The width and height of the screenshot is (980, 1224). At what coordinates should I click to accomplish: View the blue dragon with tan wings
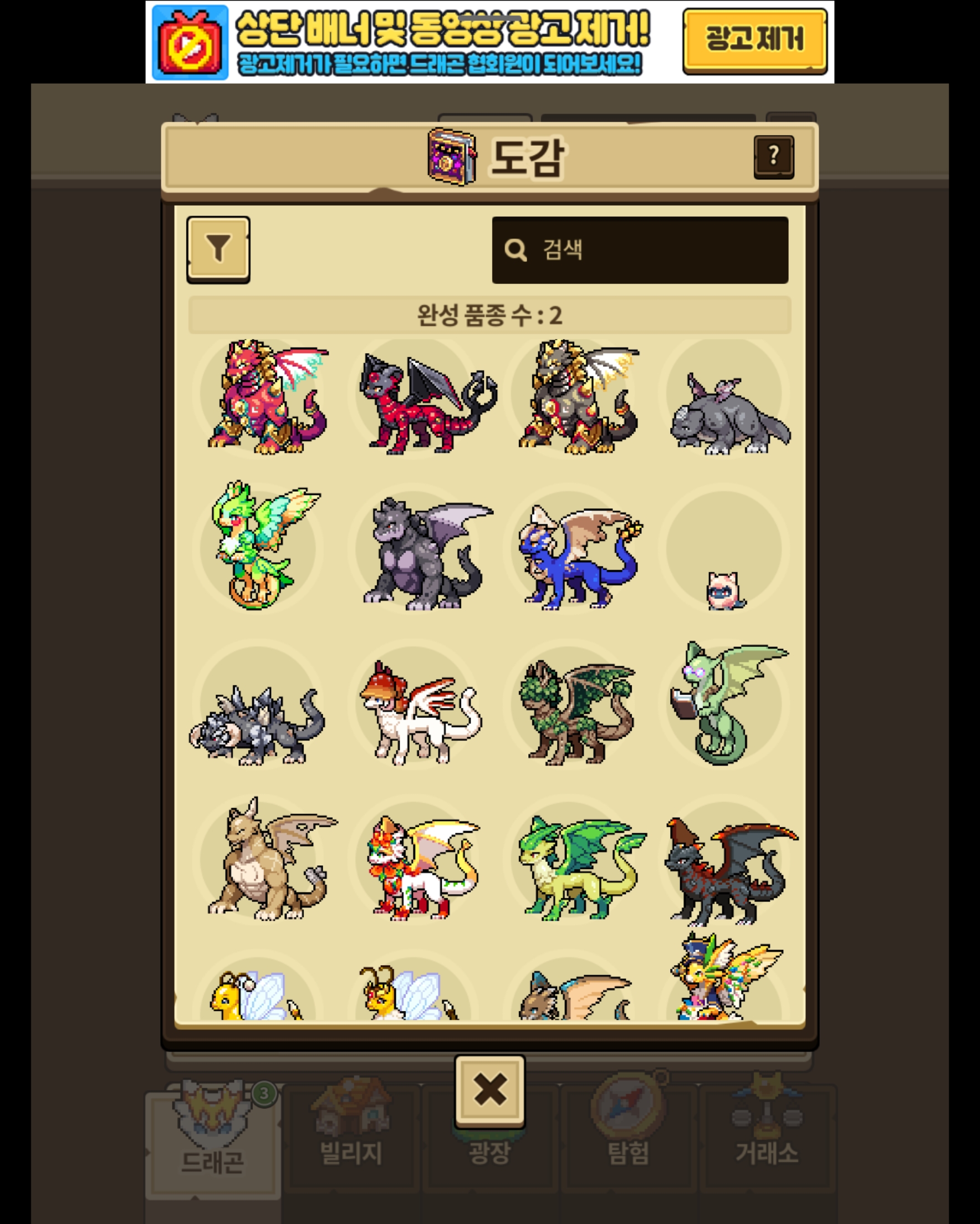[576, 557]
